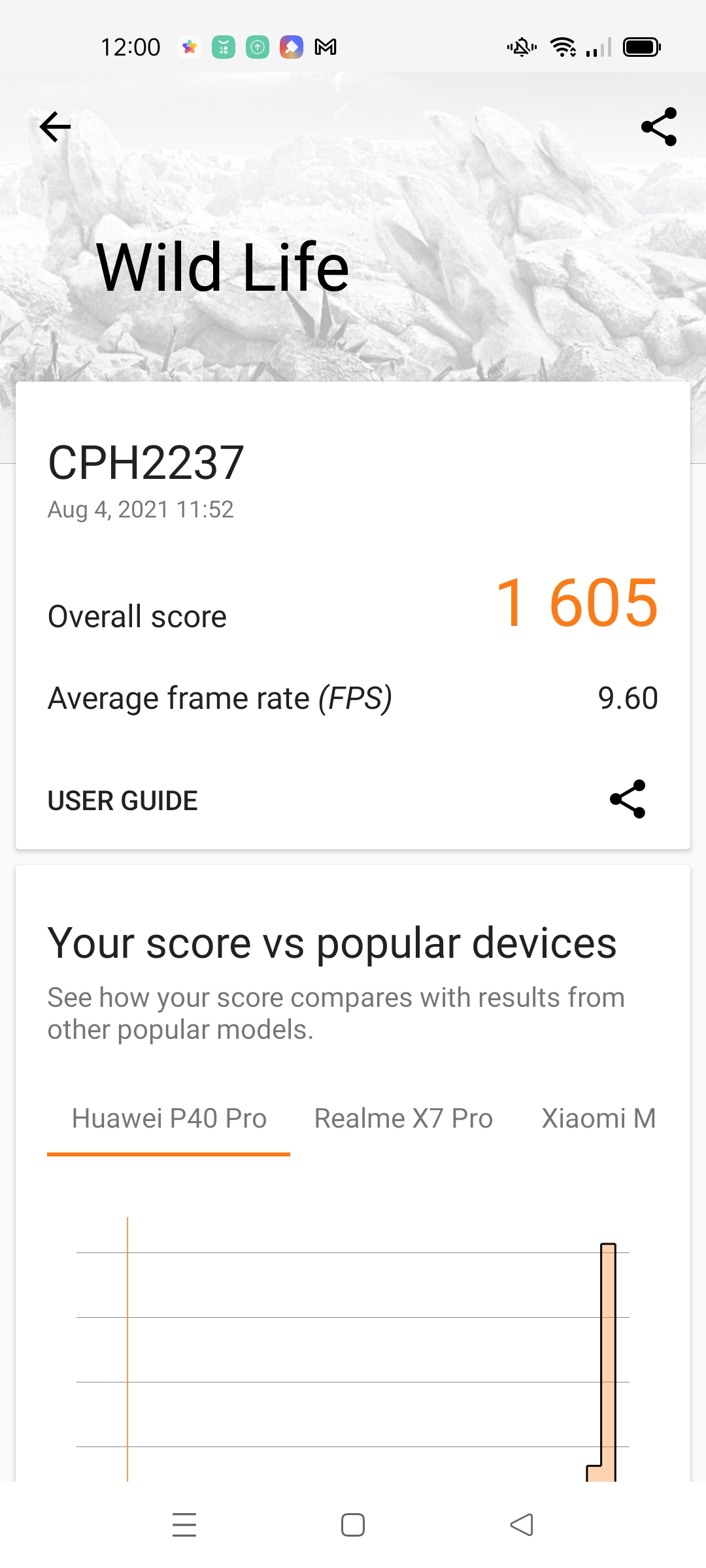Go to the home screen via navigation bar

(x=353, y=1525)
